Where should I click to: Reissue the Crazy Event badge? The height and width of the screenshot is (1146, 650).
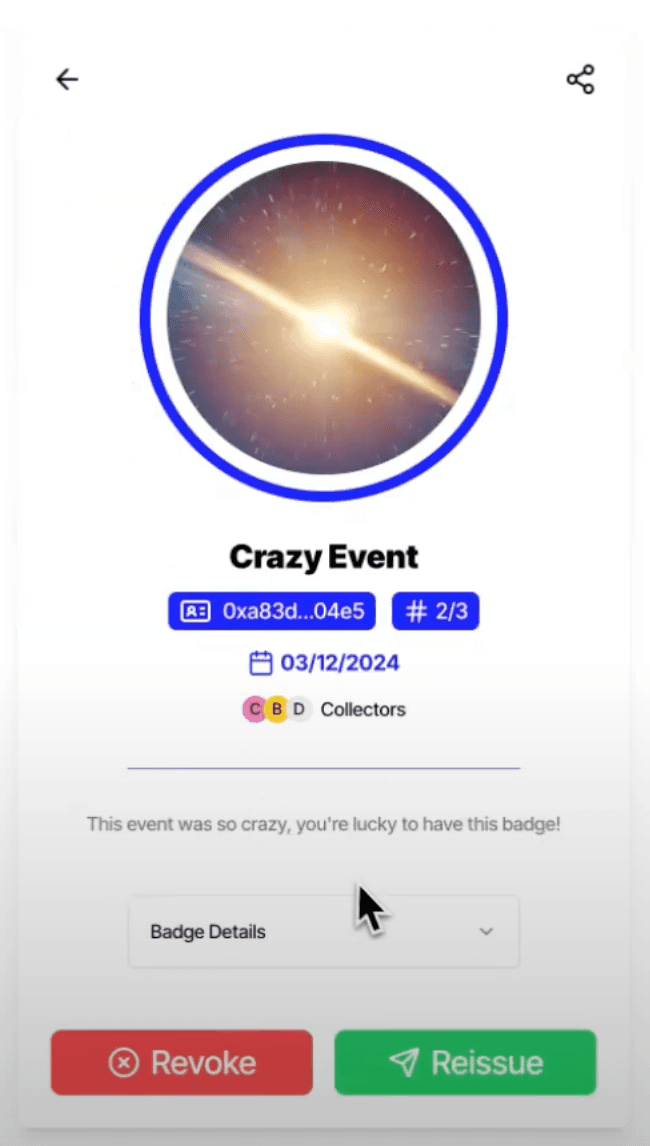point(465,1062)
